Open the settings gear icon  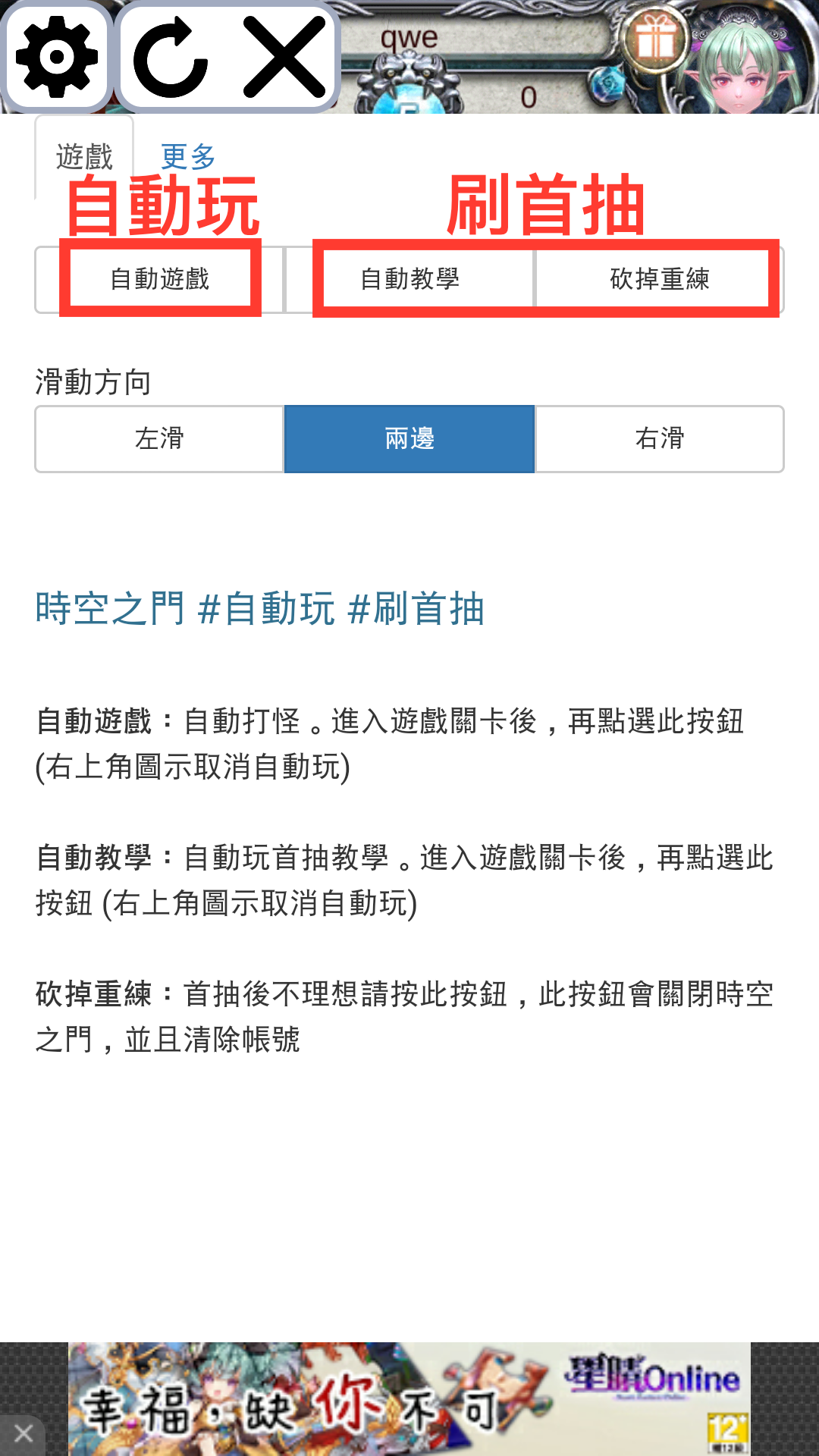(x=57, y=58)
